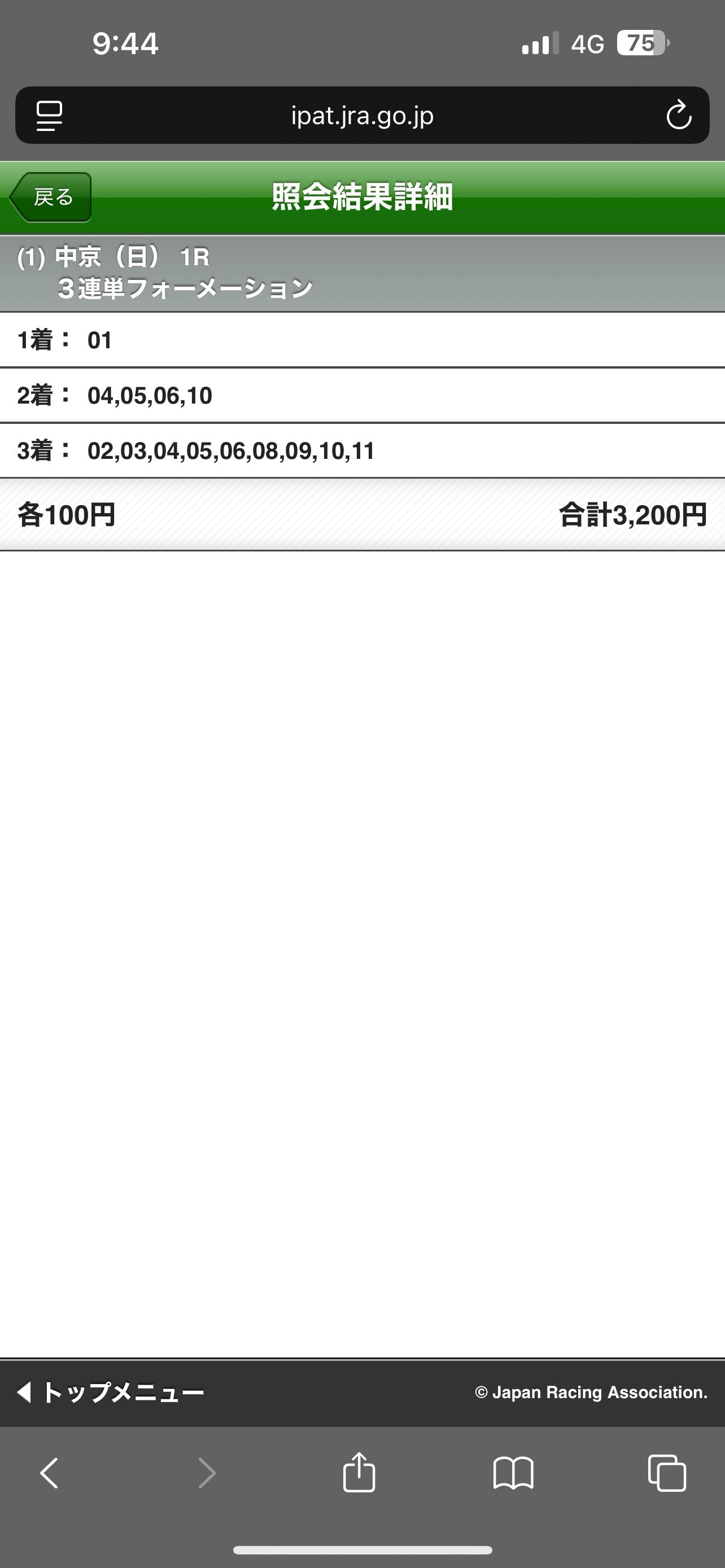Share this page
725x1568 pixels.
tap(359, 1473)
